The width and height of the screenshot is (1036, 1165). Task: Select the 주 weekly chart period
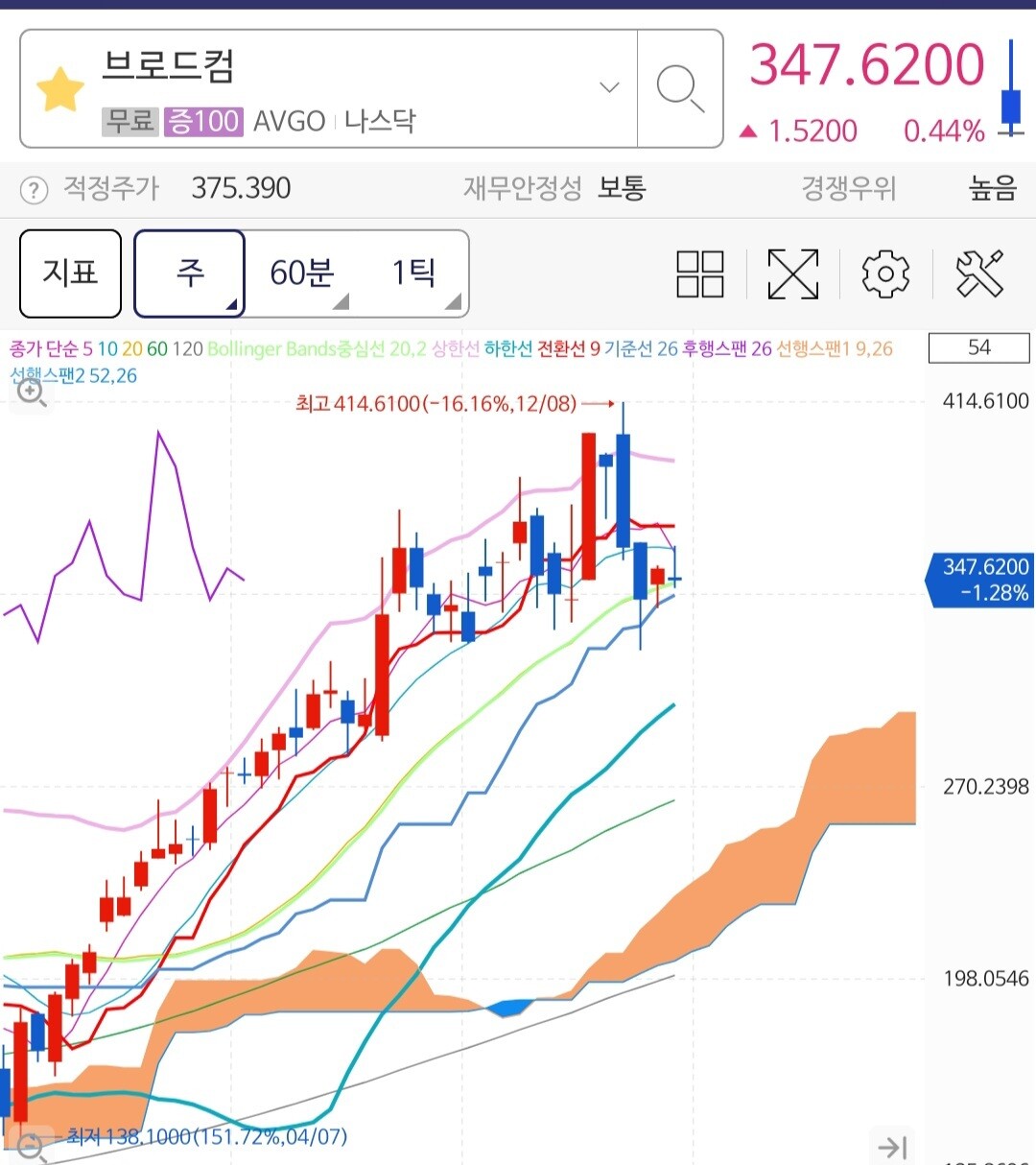click(x=189, y=273)
